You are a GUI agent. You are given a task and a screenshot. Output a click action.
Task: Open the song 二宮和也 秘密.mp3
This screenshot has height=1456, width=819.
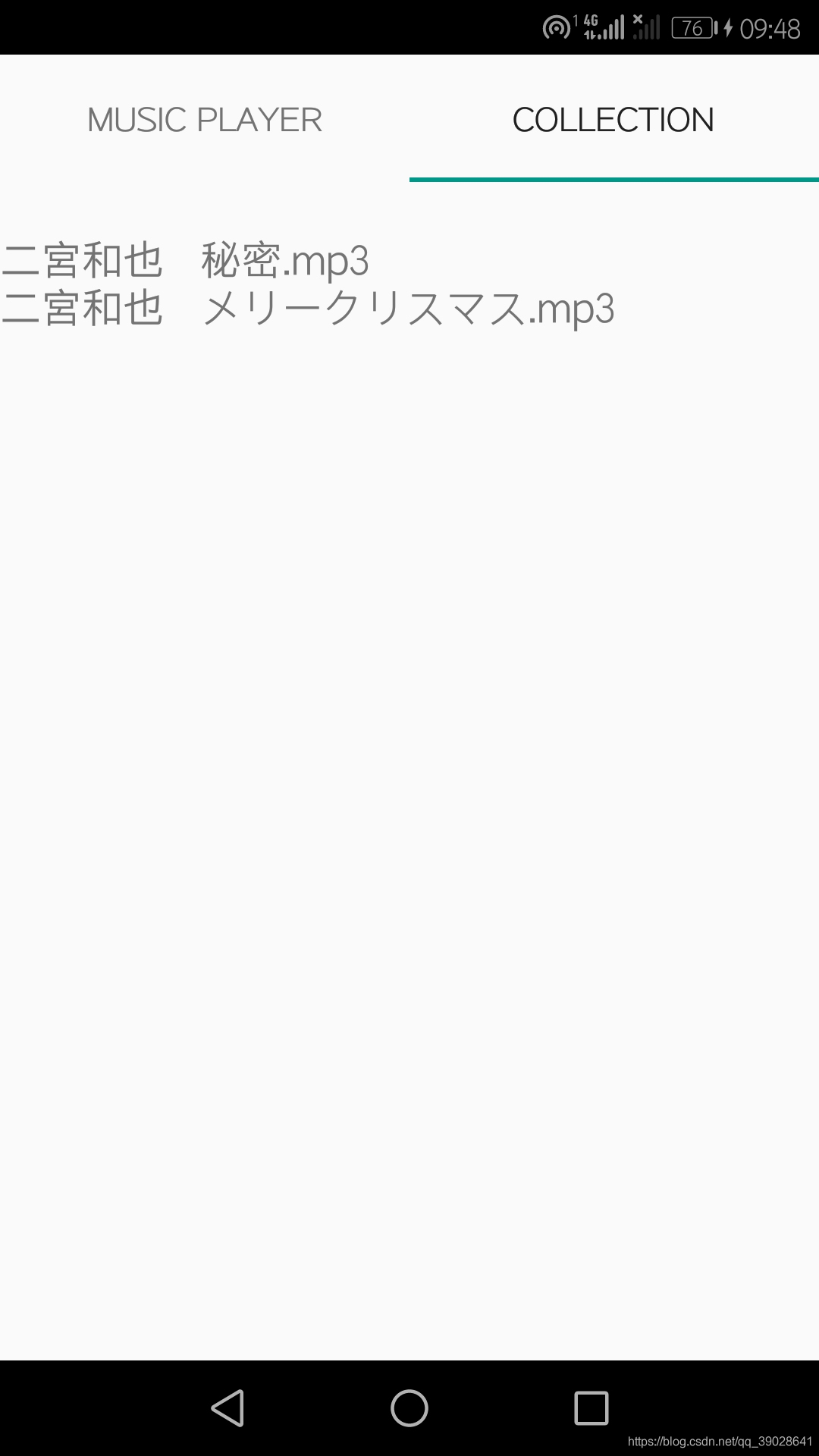[185, 261]
